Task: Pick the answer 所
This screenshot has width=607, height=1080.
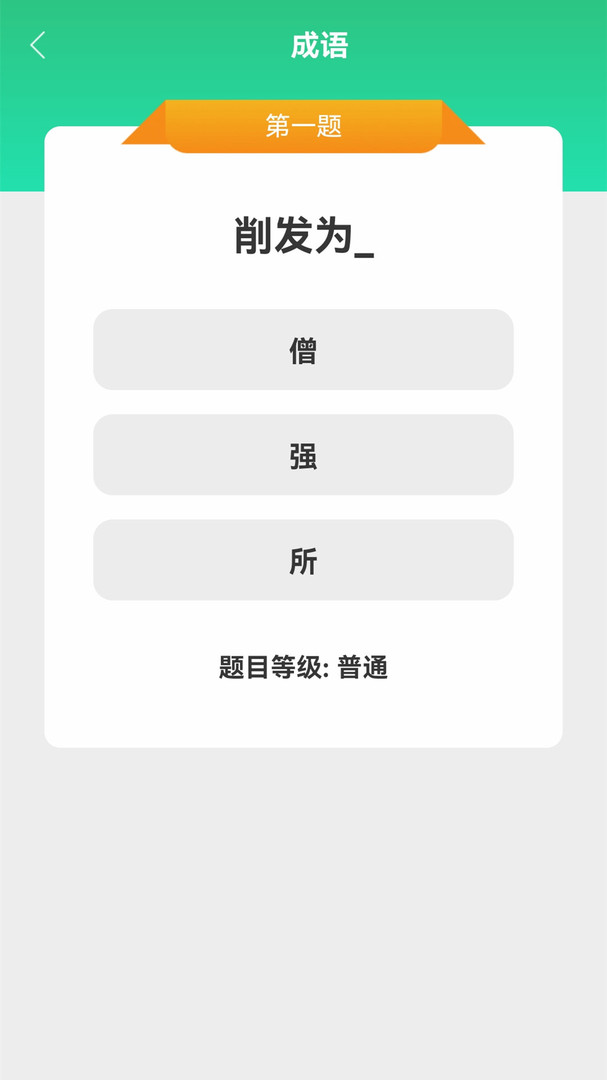Action: (x=303, y=560)
